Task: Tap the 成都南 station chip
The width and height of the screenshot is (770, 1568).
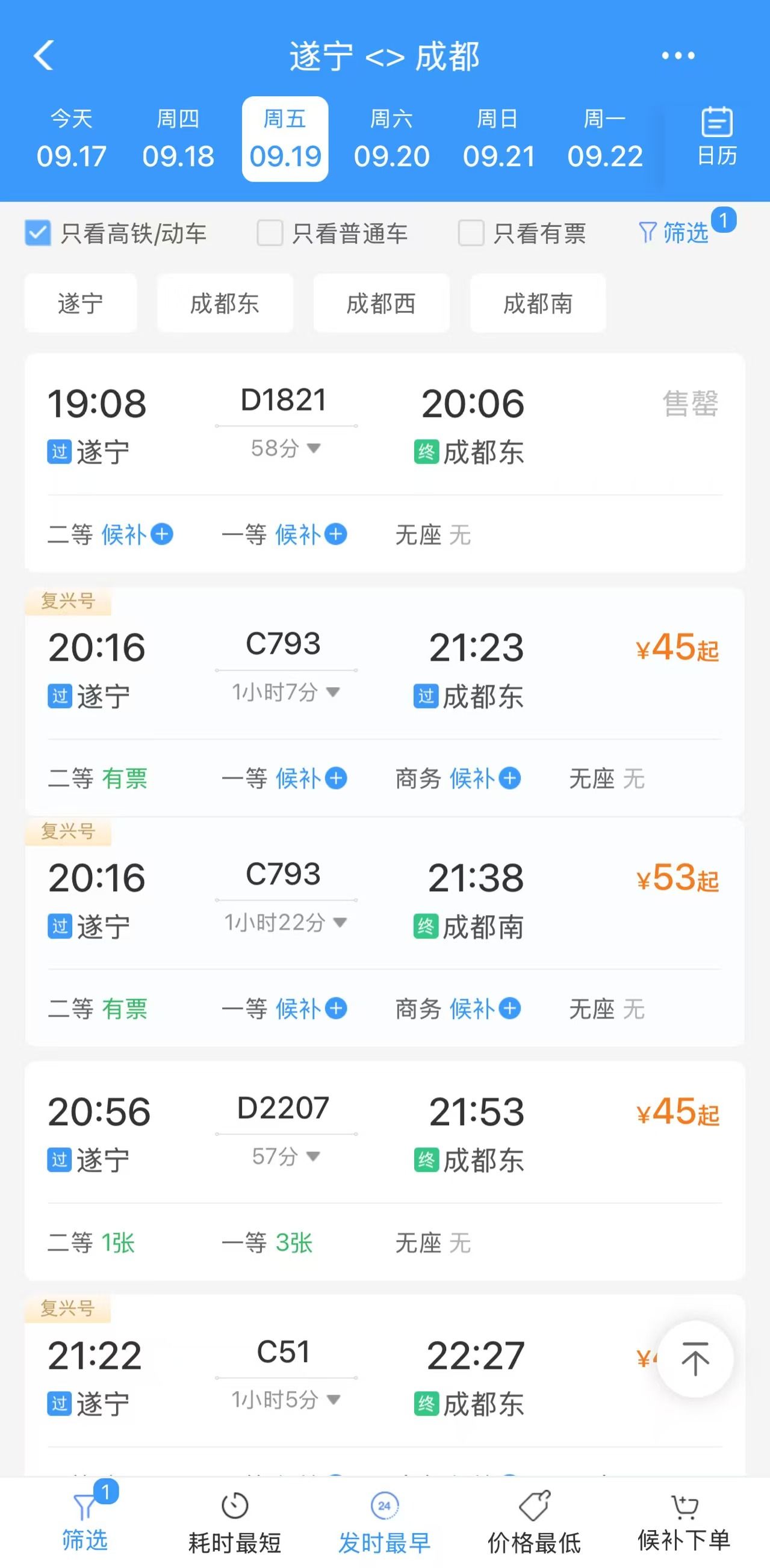Action: (x=538, y=303)
